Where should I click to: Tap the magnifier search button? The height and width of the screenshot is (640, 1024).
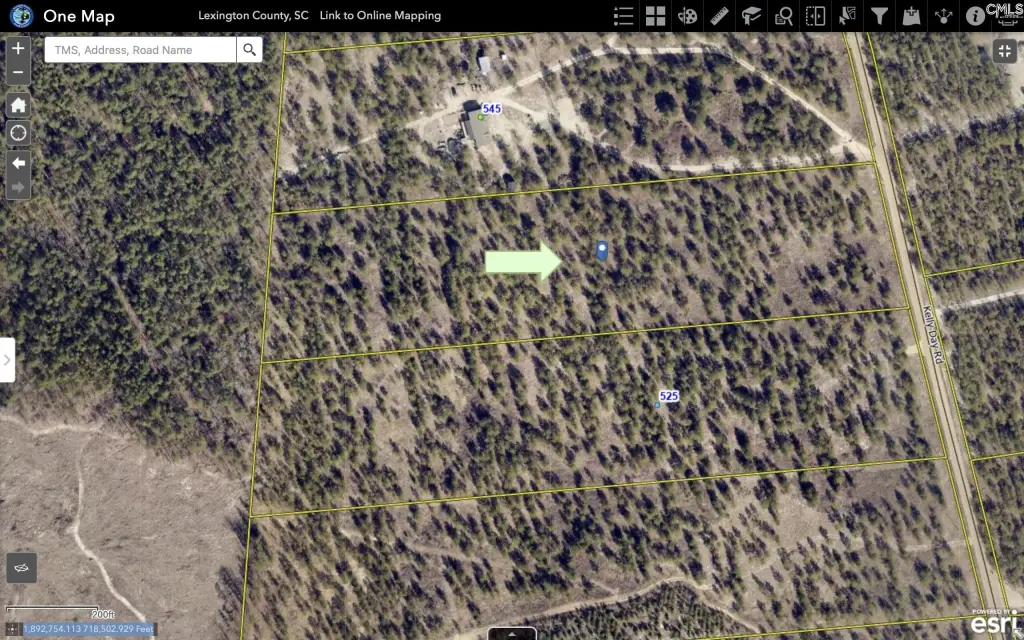click(x=249, y=49)
